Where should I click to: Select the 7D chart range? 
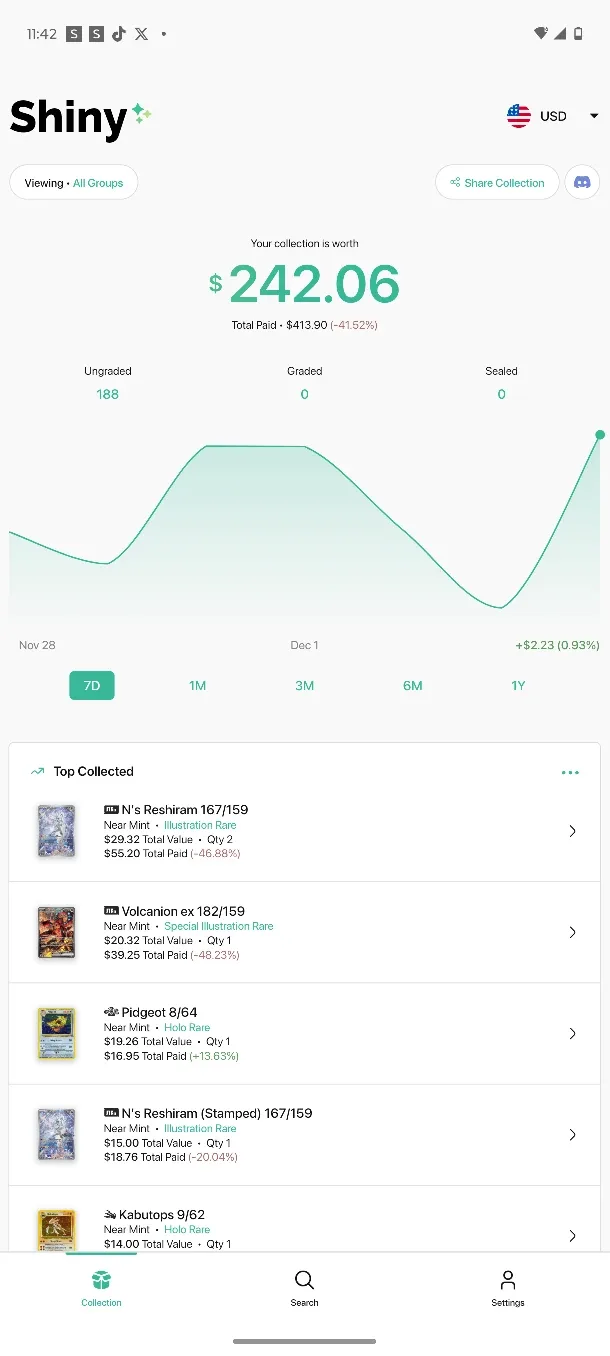point(92,686)
